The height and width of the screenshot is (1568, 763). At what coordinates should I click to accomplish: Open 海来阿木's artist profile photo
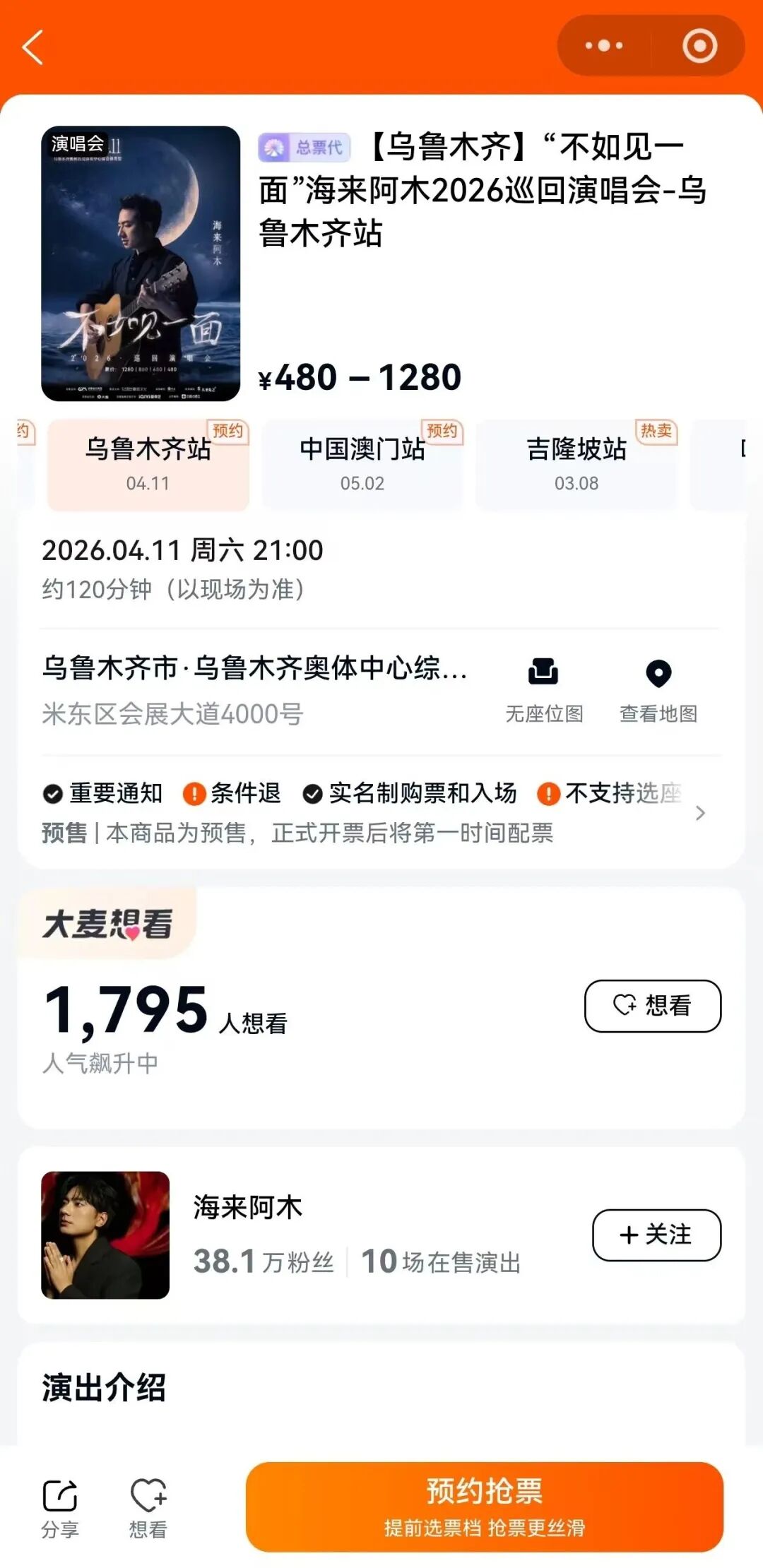click(105, 1235)
